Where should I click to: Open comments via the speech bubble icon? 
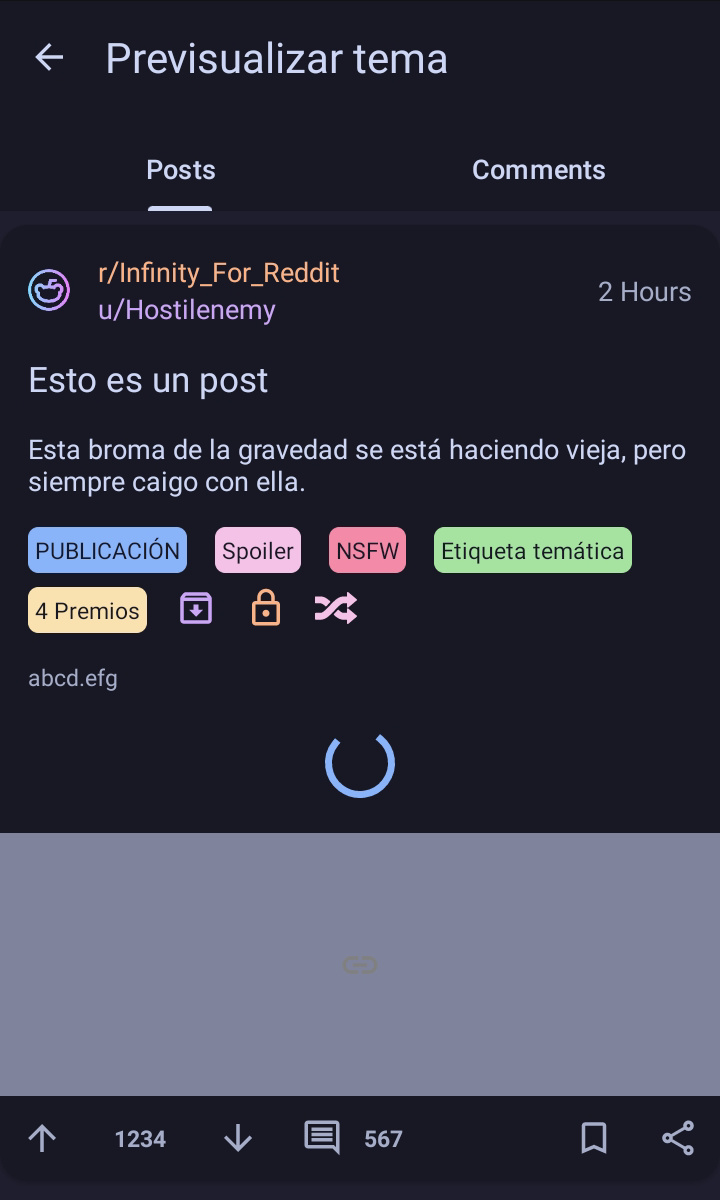(321, 1138)
